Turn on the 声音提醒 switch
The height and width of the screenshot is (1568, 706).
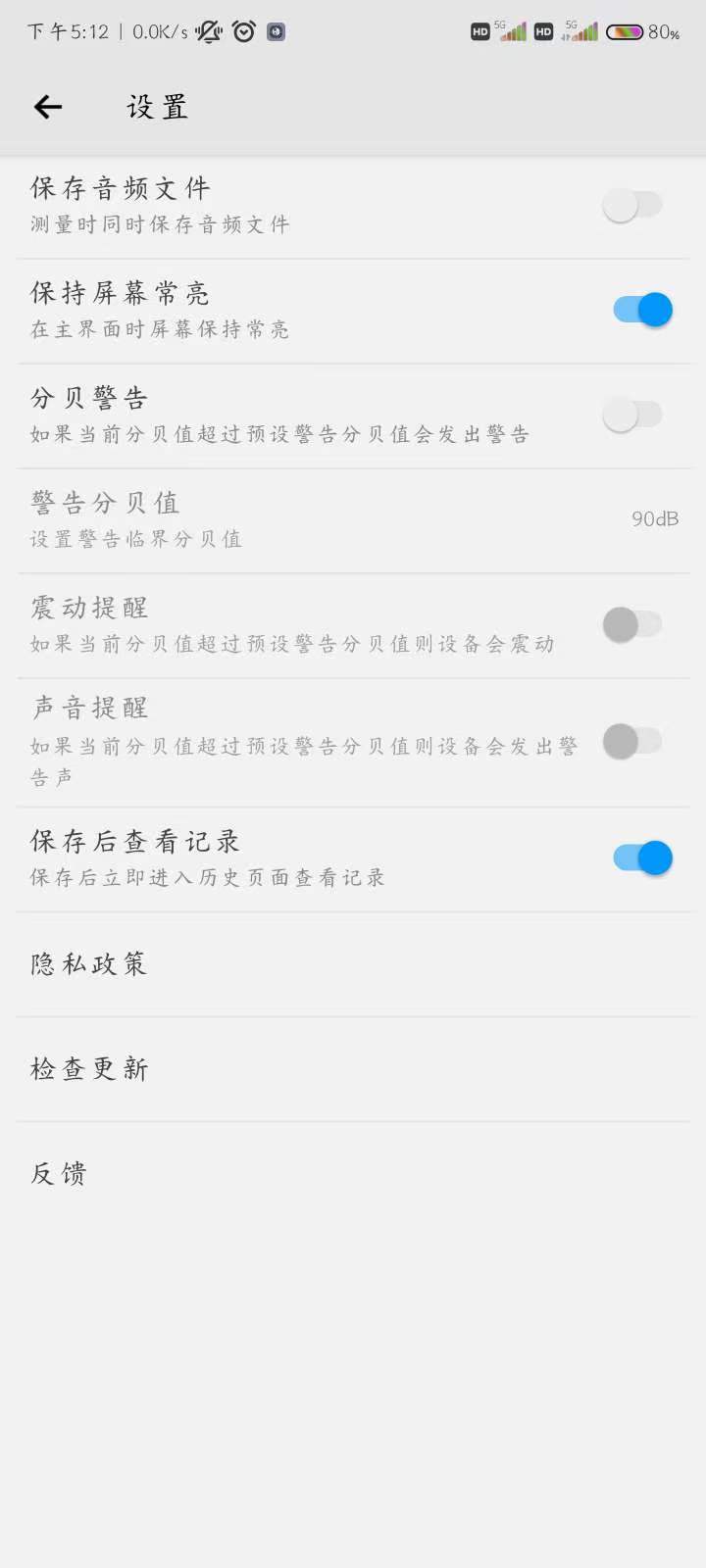point(632,742)
